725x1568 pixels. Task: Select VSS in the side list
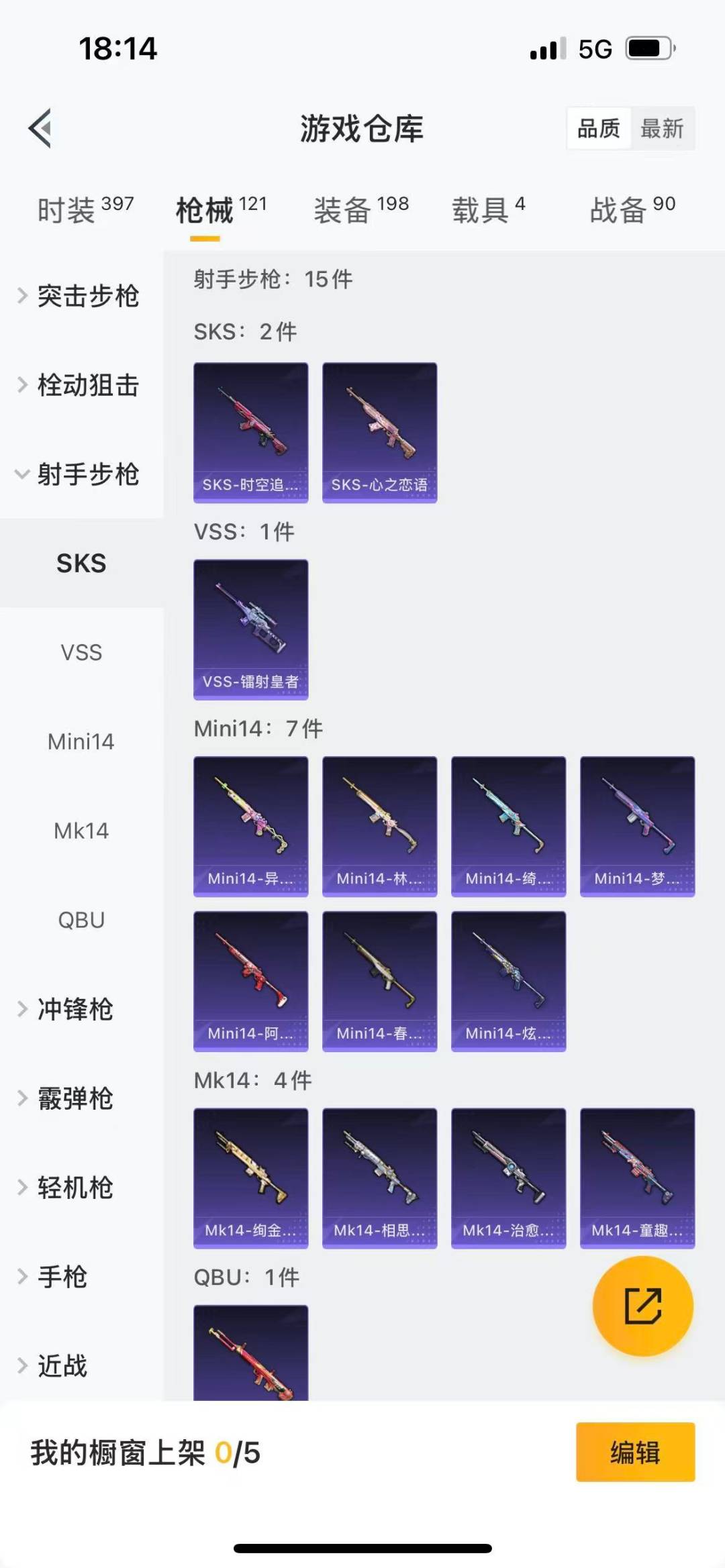click(81, 652)
